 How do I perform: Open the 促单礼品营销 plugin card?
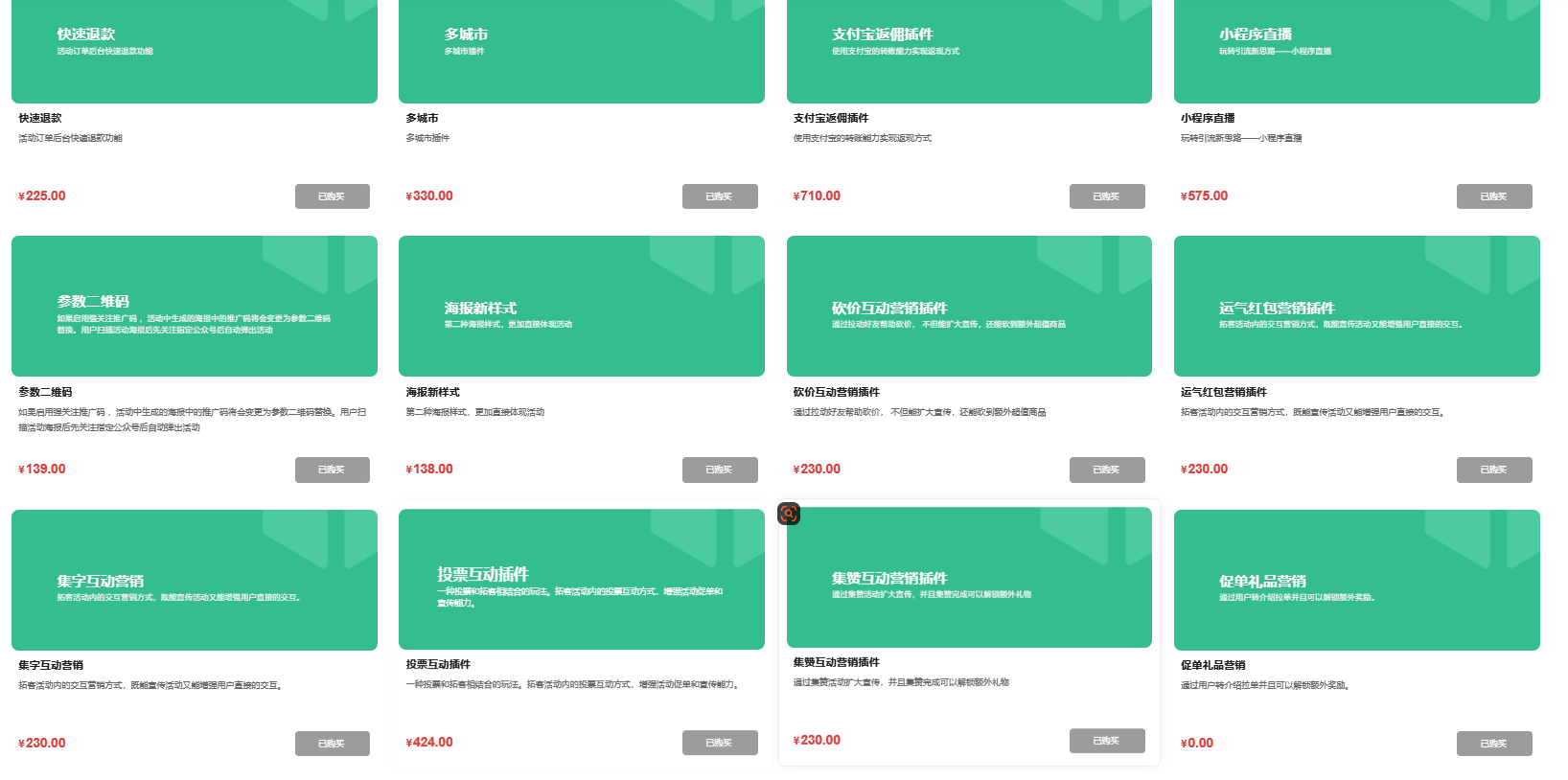(1355, 580)
